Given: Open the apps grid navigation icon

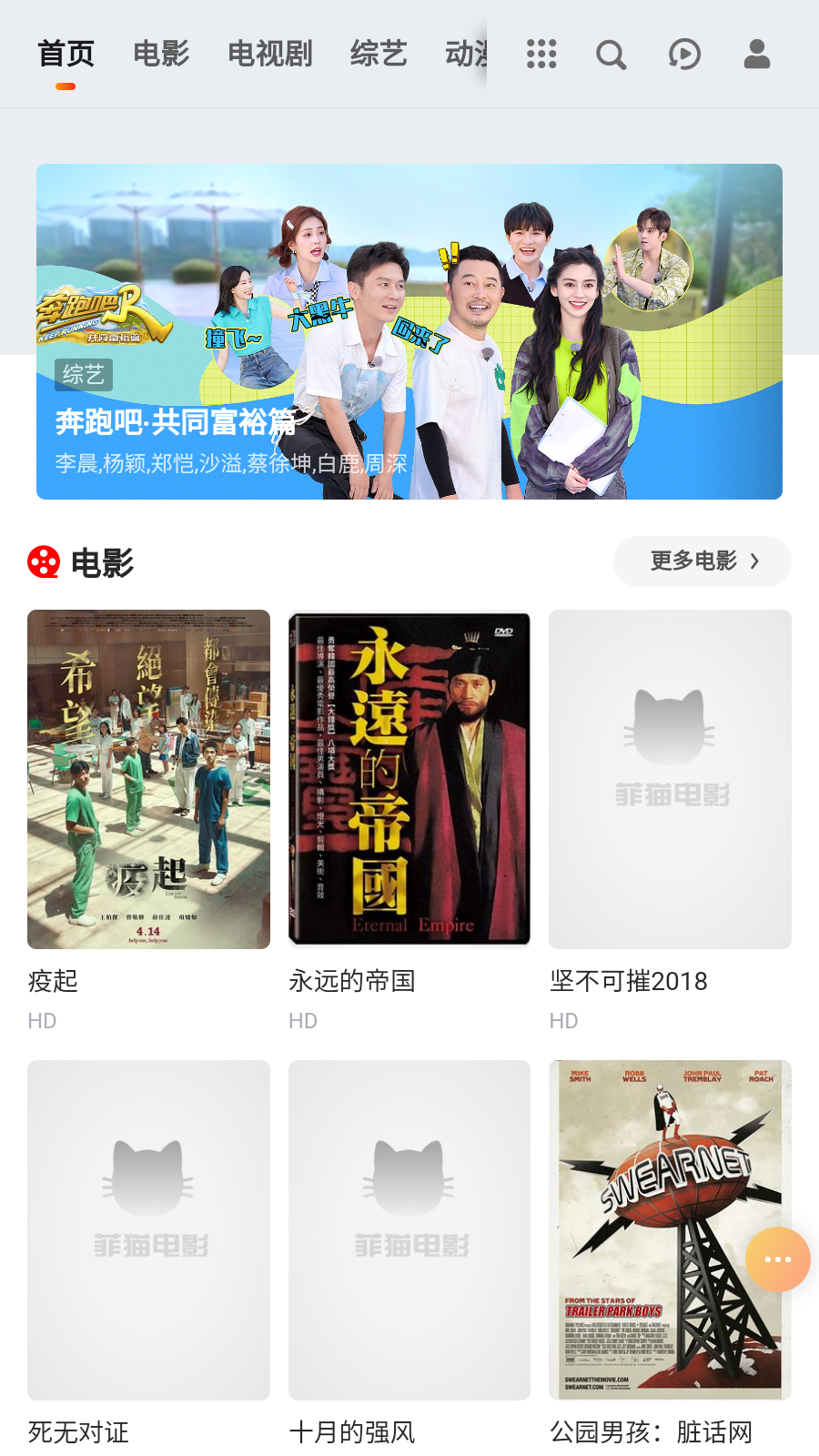Looking at the screenshot, I should pyautogui.click(x=541, y=55).
